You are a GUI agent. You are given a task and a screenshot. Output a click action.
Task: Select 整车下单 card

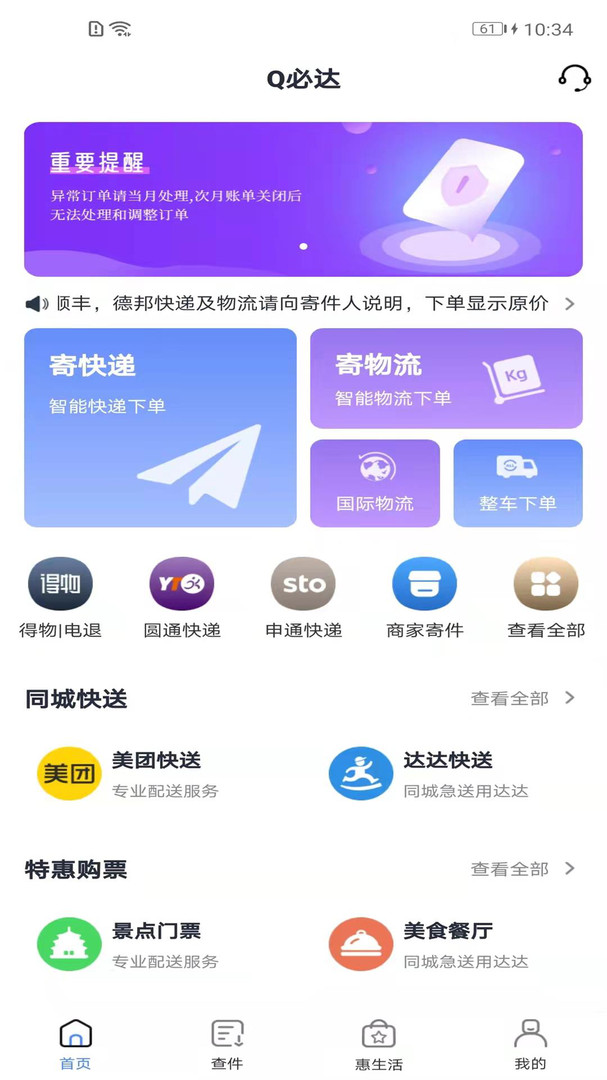click(518, 483)
